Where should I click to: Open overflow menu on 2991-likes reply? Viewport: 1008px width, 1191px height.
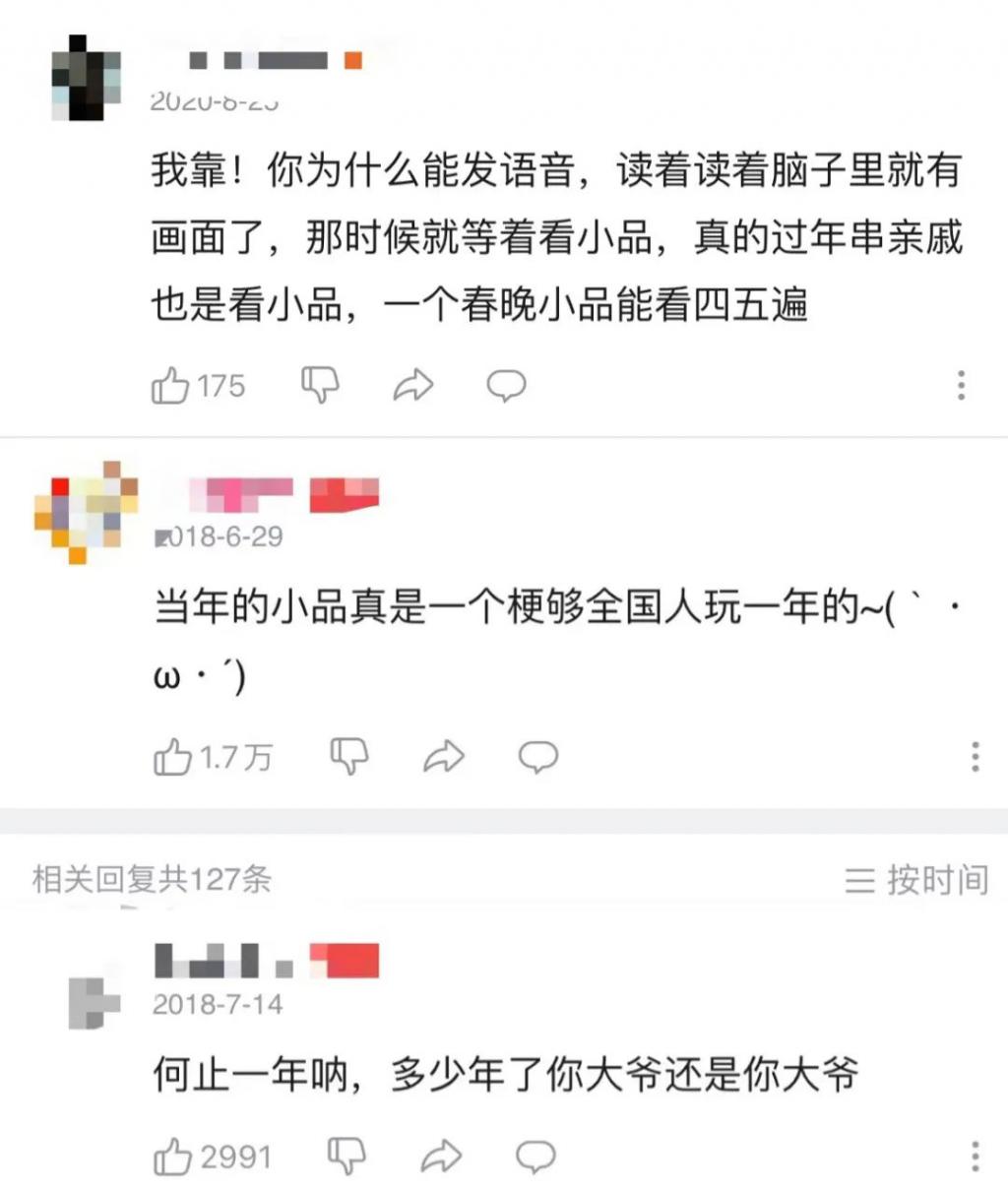click(975, 1157)
